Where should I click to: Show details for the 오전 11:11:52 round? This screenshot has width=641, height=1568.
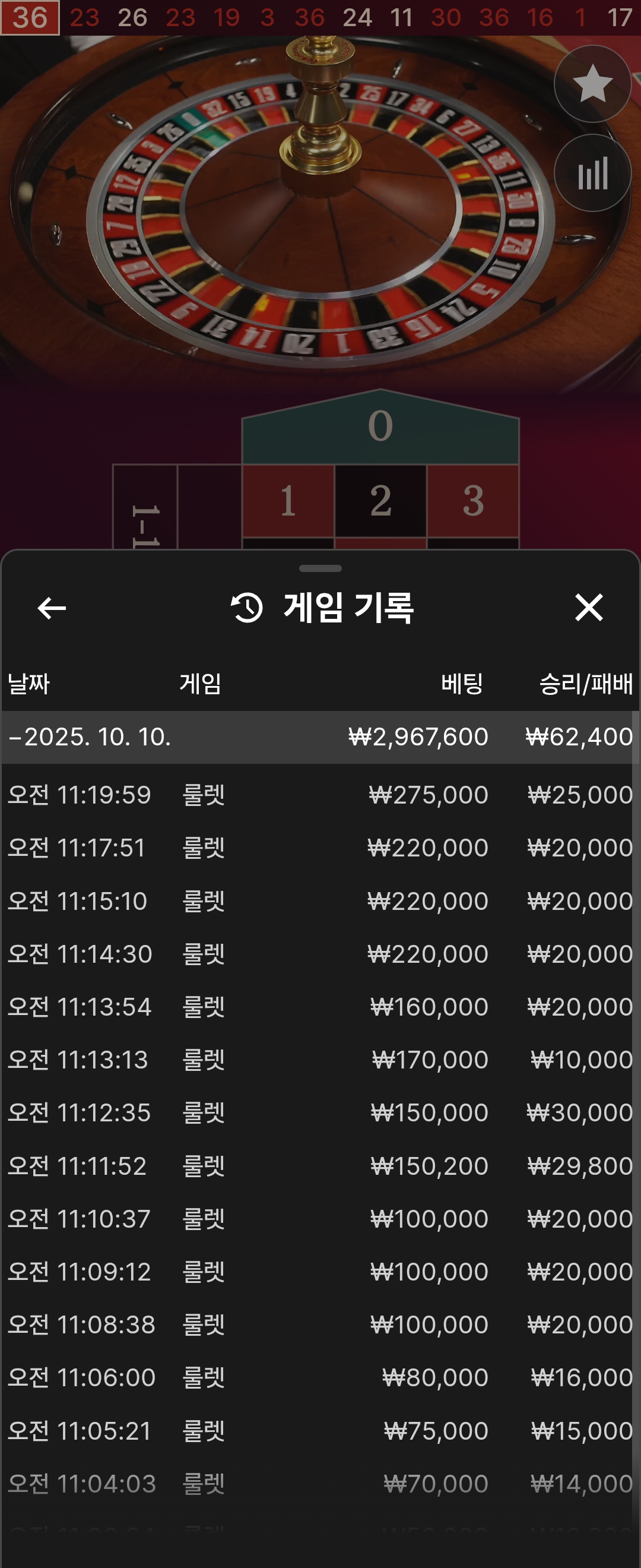coord(320,1166)
